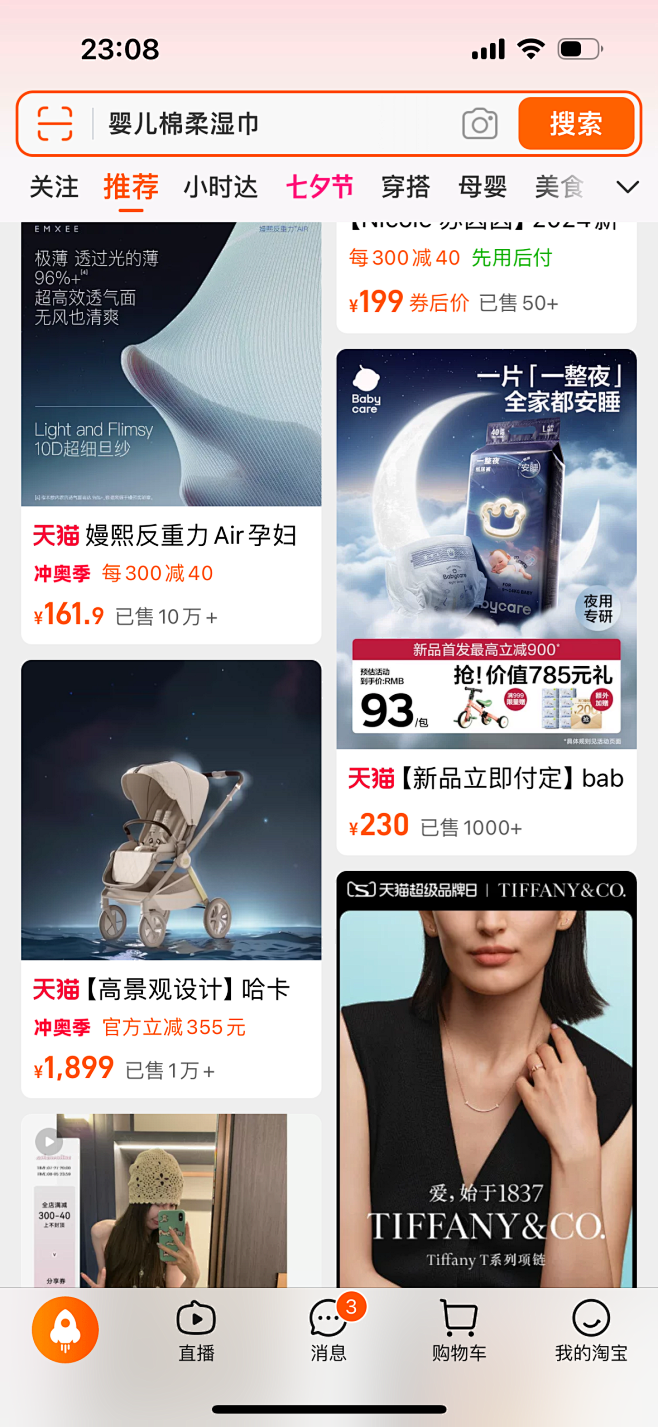658x1427 pixels.
Task: Select the 七夕节 tab
Action: (x=319, y=187)
